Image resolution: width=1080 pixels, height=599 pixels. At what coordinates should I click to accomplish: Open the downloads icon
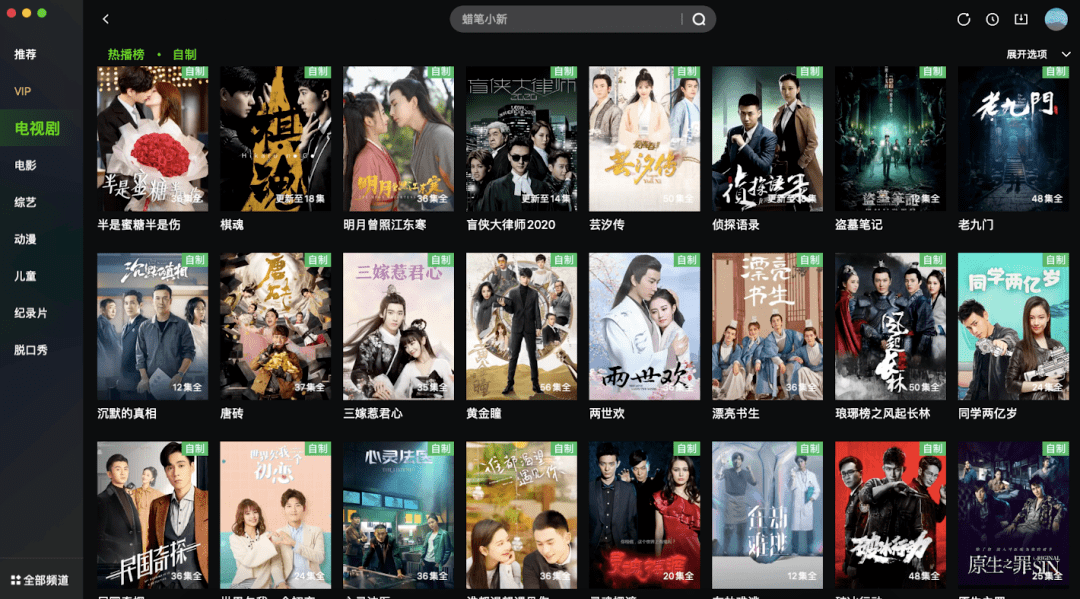(x=1021, y=19)
